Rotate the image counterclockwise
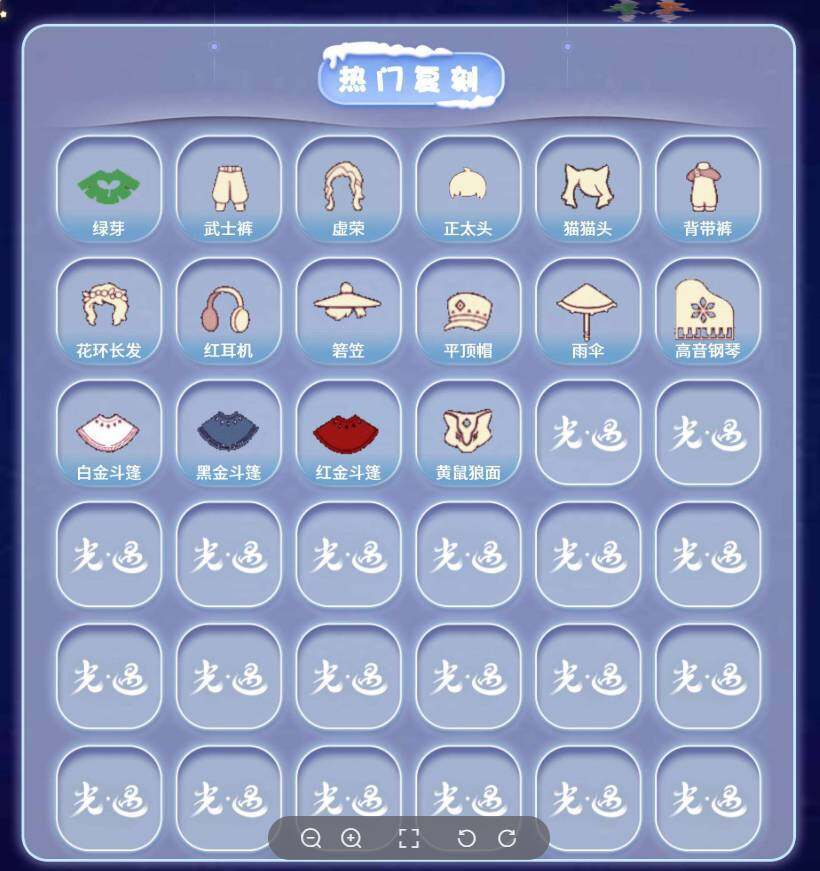The width and height of the screenshot is (820, 871). click(x=466, y=838)
